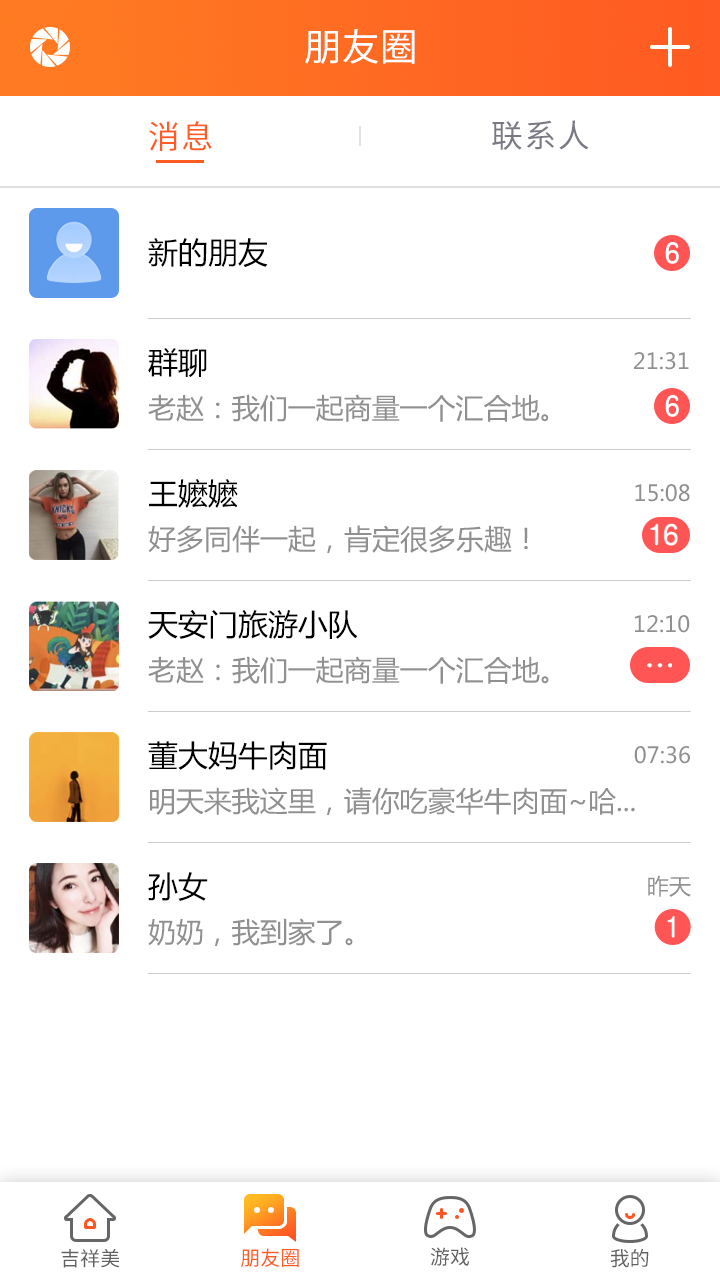This screenshot has width=720, height=1280.
Task: Open 新的朋友 requests
Action: [x=360, y=253]
